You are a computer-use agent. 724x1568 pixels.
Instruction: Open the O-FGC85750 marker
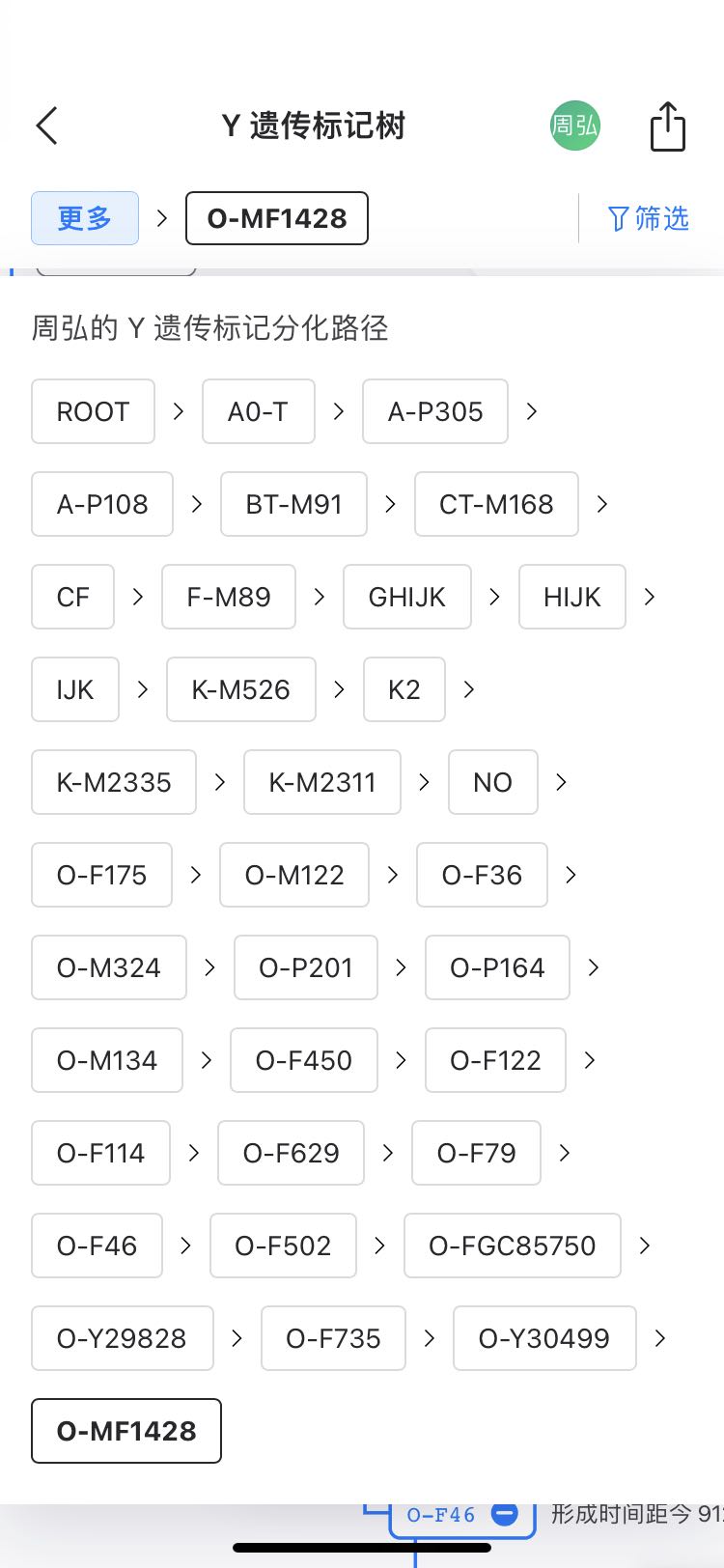[x=513, y=1246]
